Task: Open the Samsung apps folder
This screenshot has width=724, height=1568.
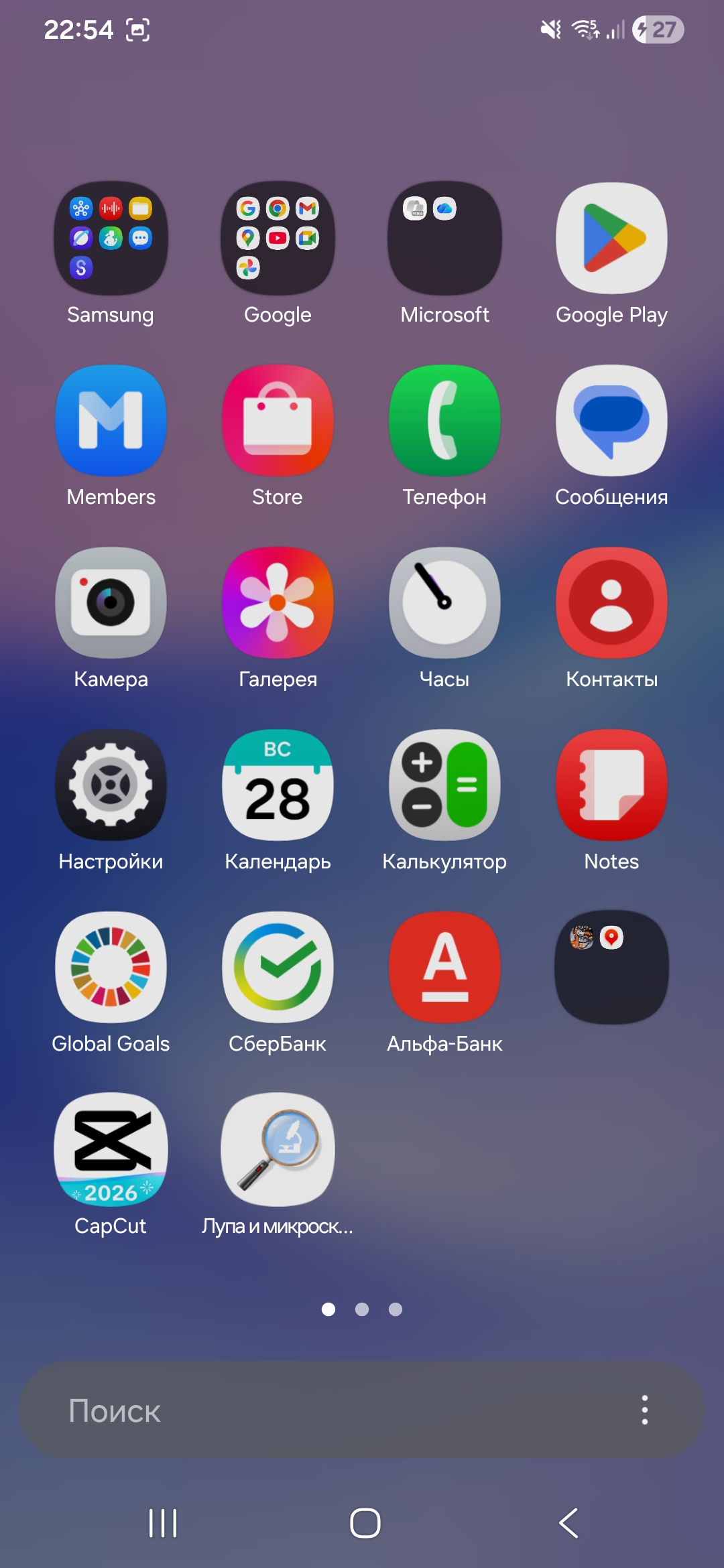Action: pos(111,239)
